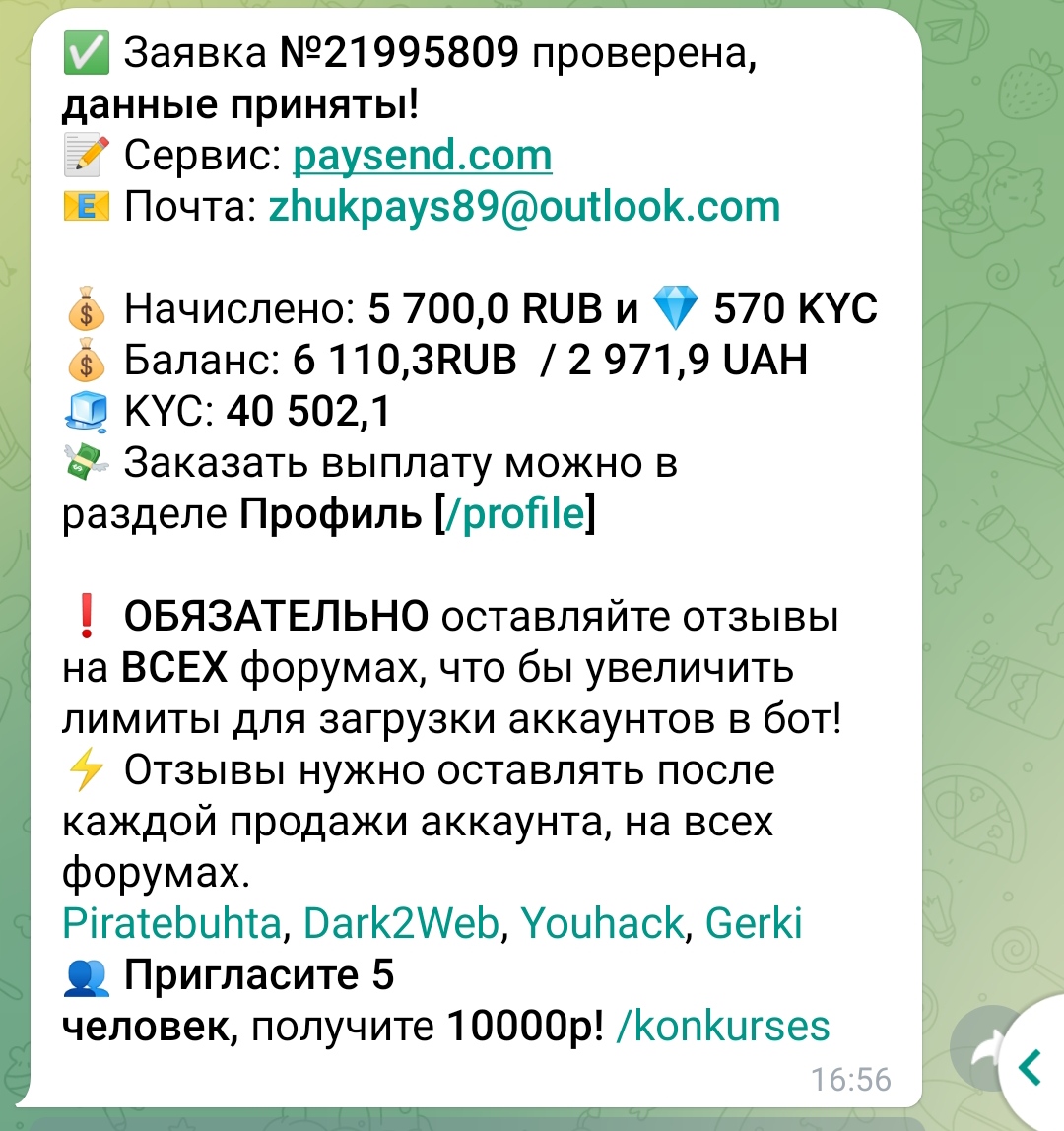Select the /konkurses command
1064x1131 pixels.
(722, 1027)
